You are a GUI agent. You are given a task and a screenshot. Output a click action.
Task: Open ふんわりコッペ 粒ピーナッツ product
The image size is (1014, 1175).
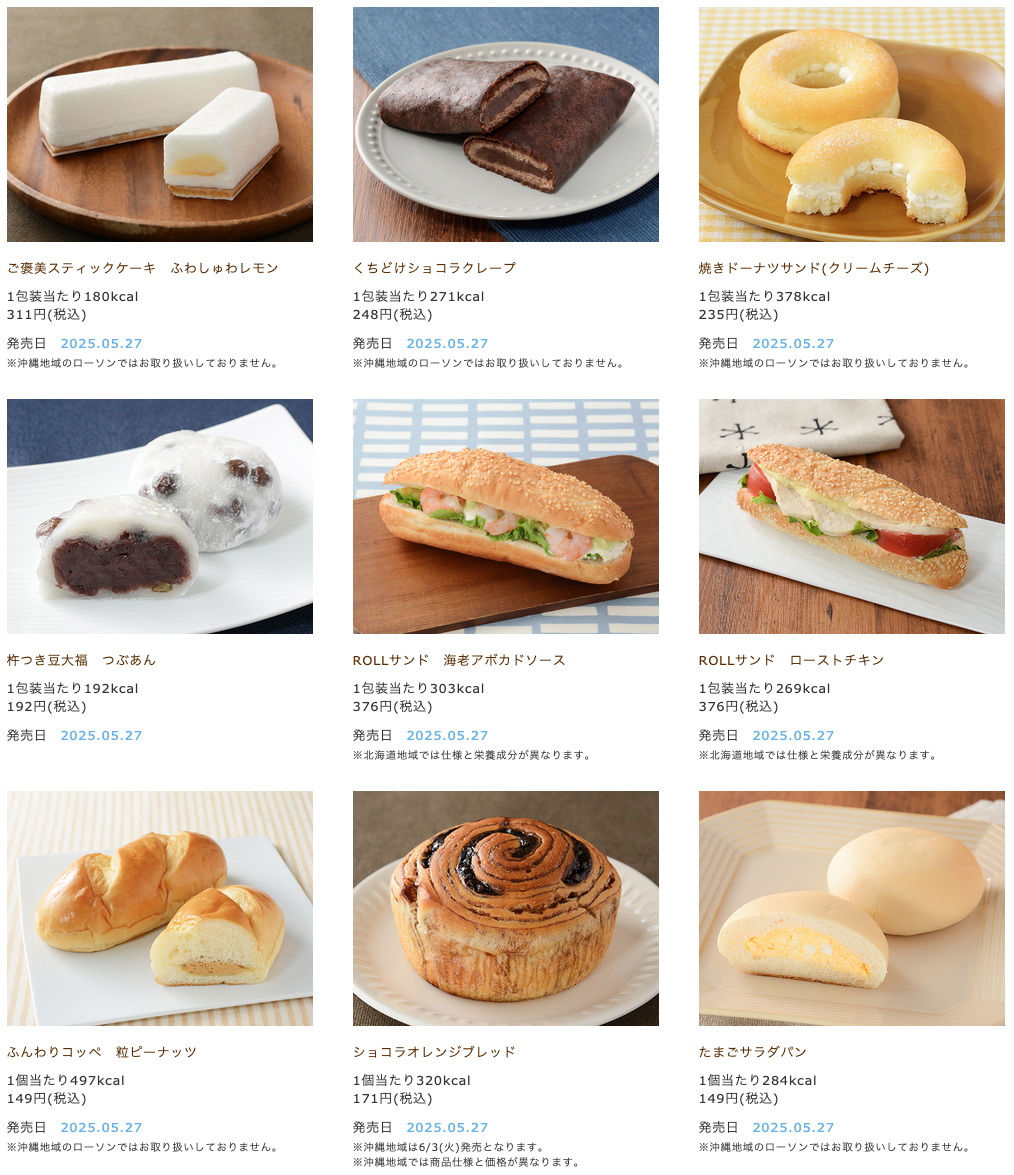click(x=101, y=1052)
